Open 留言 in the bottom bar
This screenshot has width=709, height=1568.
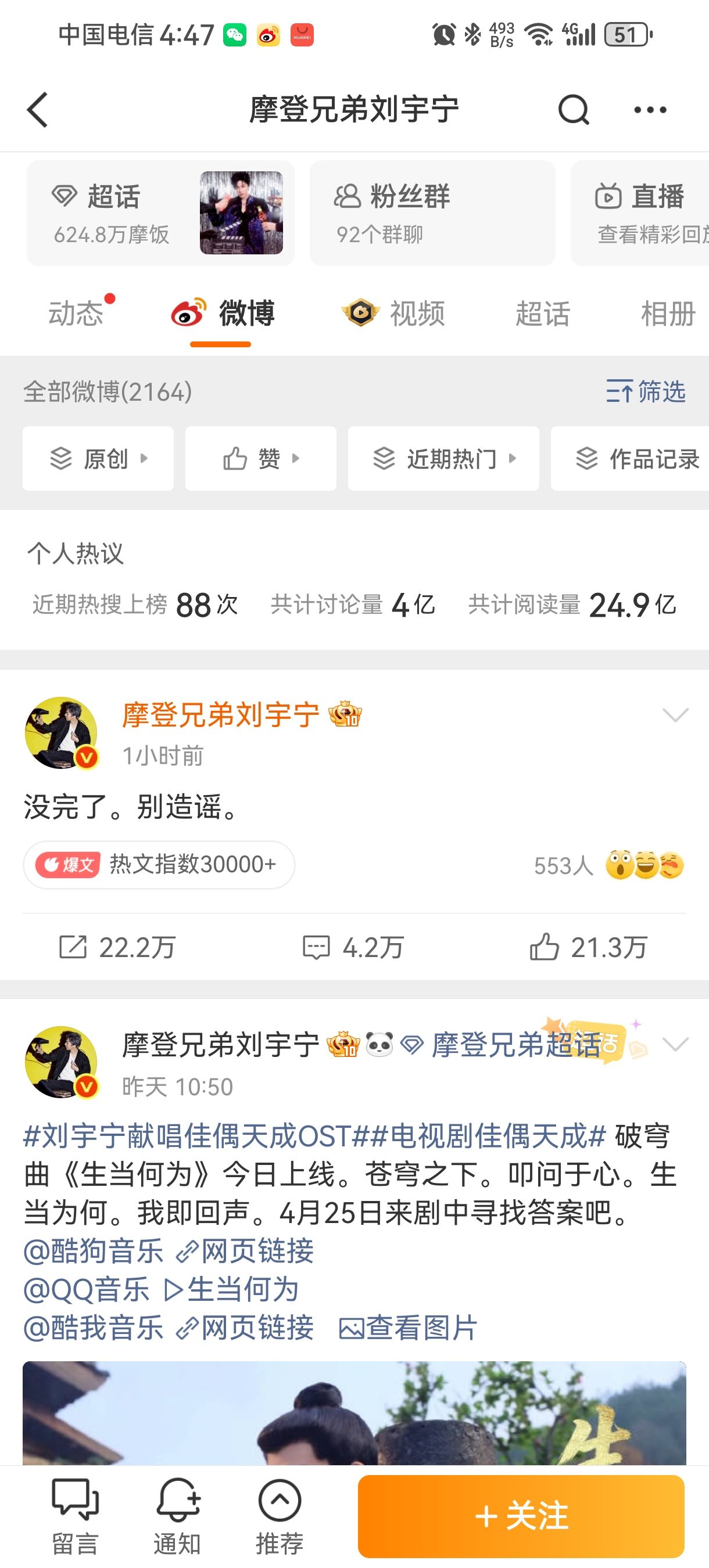coord(75,1516)
